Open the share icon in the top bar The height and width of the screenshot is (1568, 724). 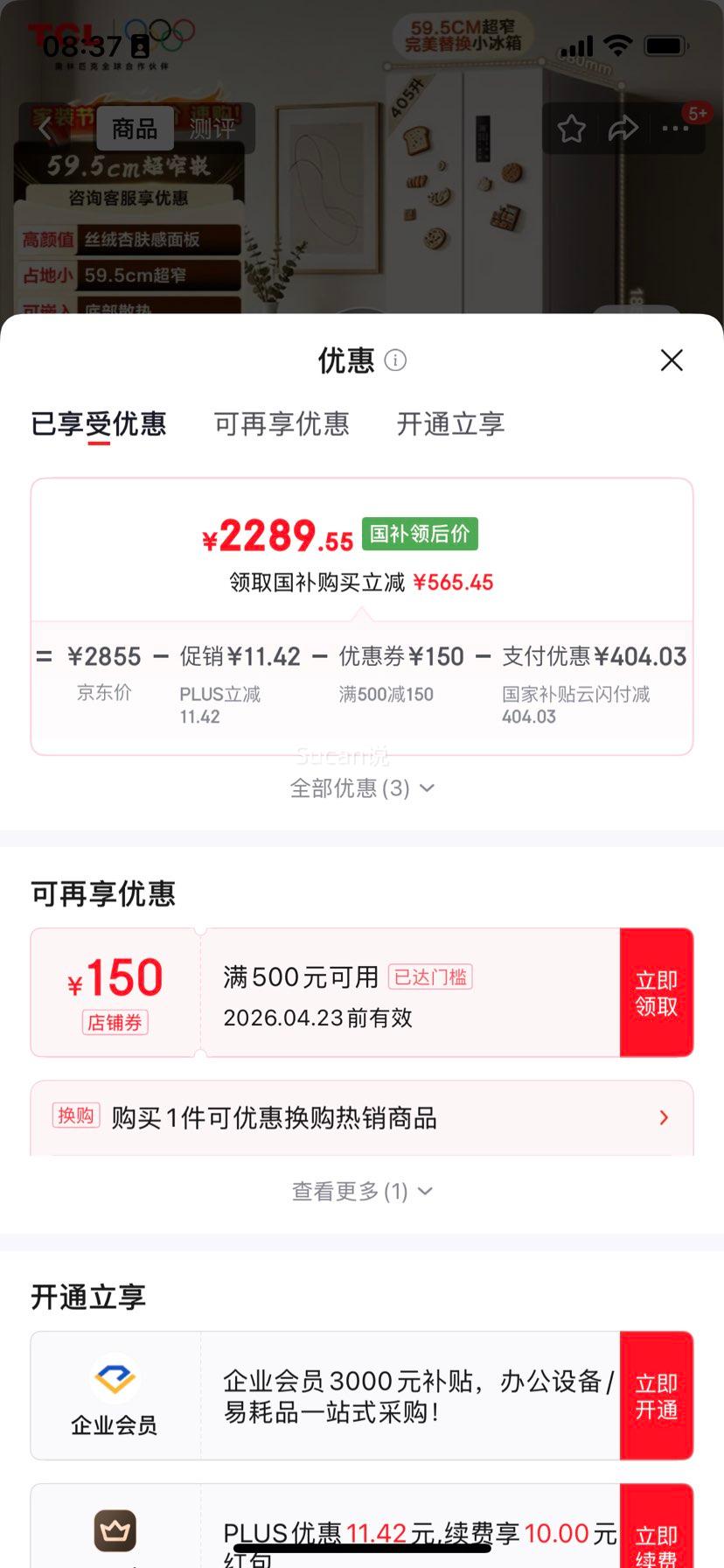coord(623,128)
